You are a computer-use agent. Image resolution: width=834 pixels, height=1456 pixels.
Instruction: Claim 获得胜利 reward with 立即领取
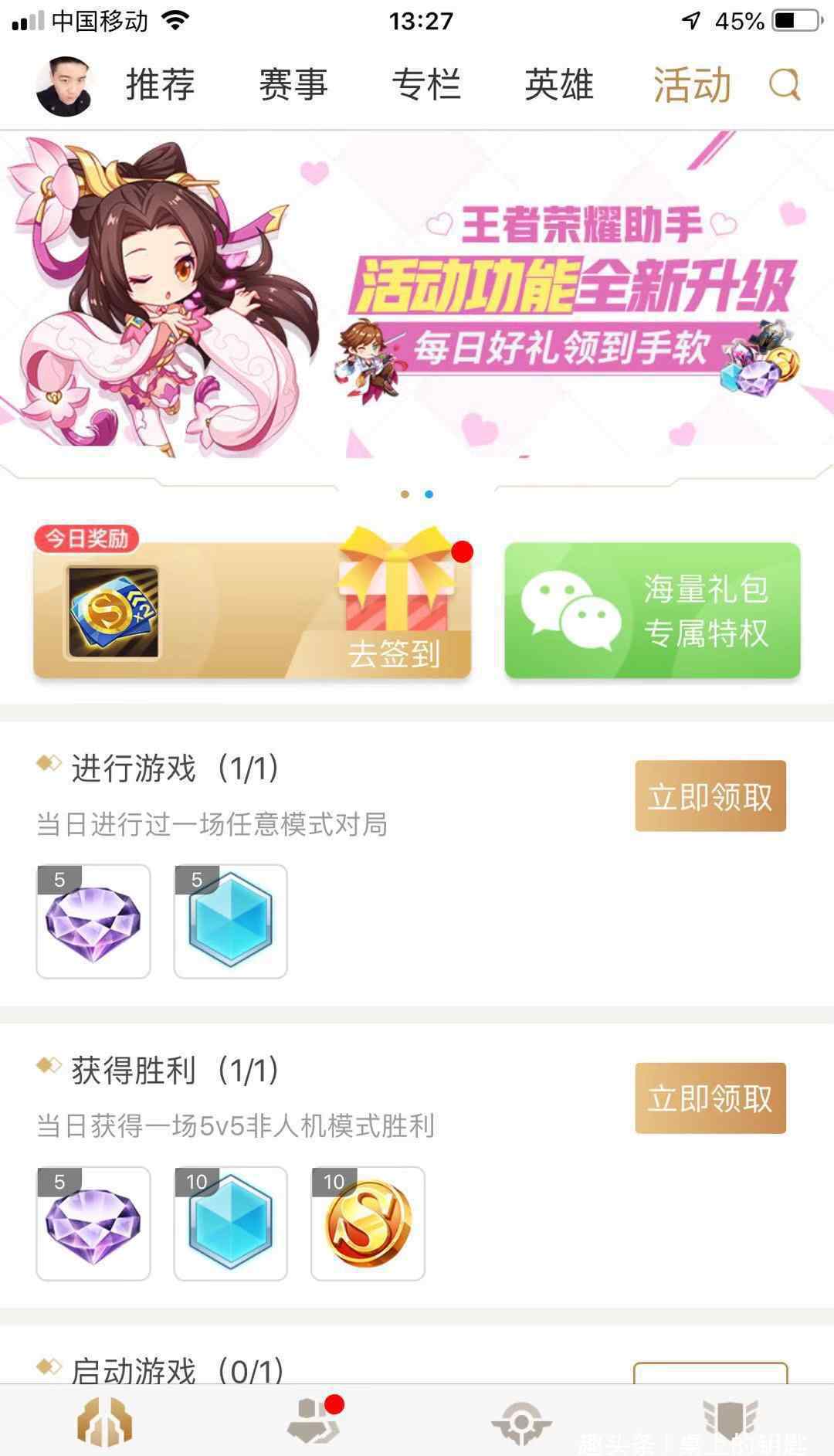point(710,1098)
